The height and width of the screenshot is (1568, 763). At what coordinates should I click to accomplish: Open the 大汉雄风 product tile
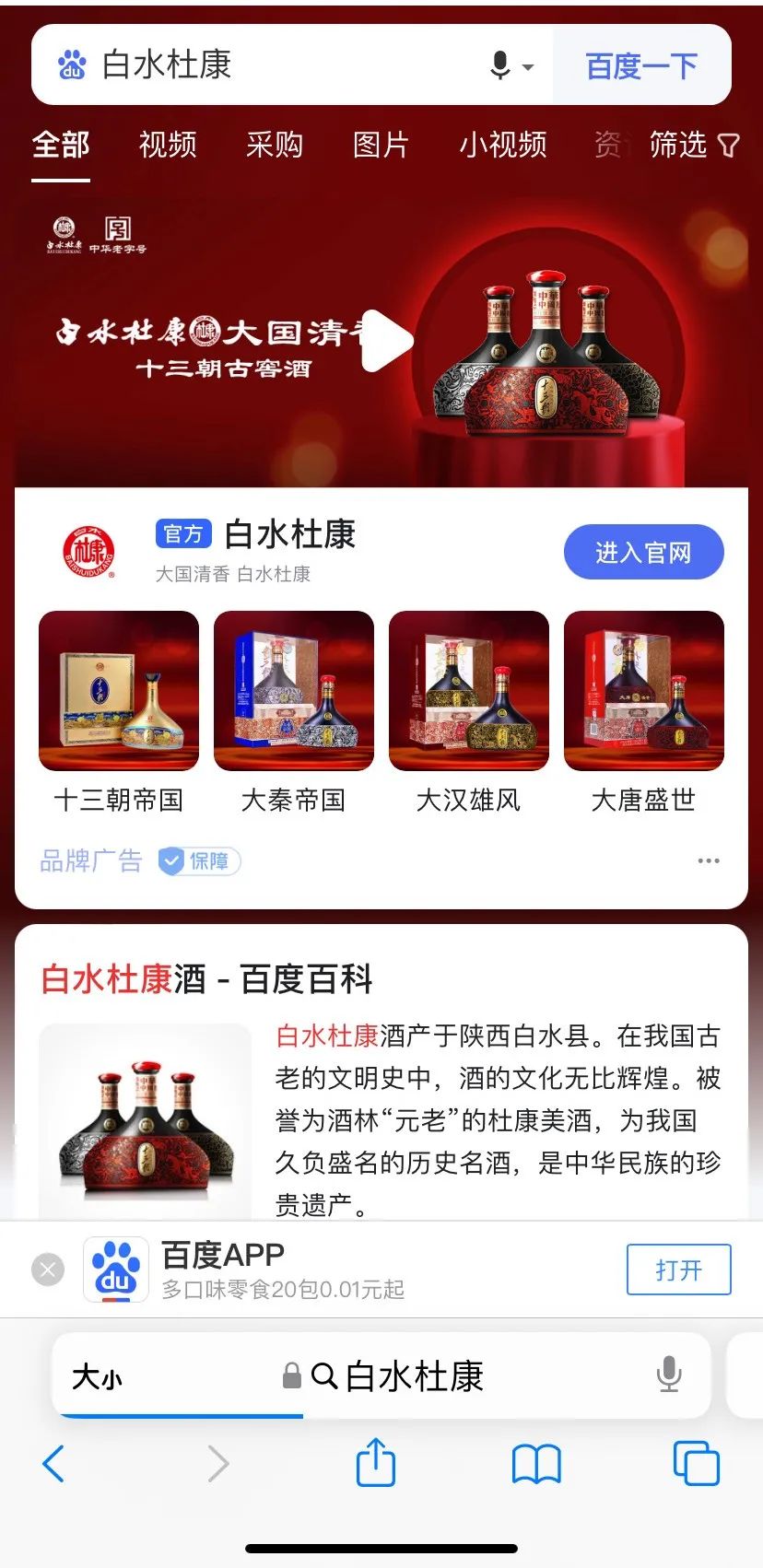(x=469, y=691)
